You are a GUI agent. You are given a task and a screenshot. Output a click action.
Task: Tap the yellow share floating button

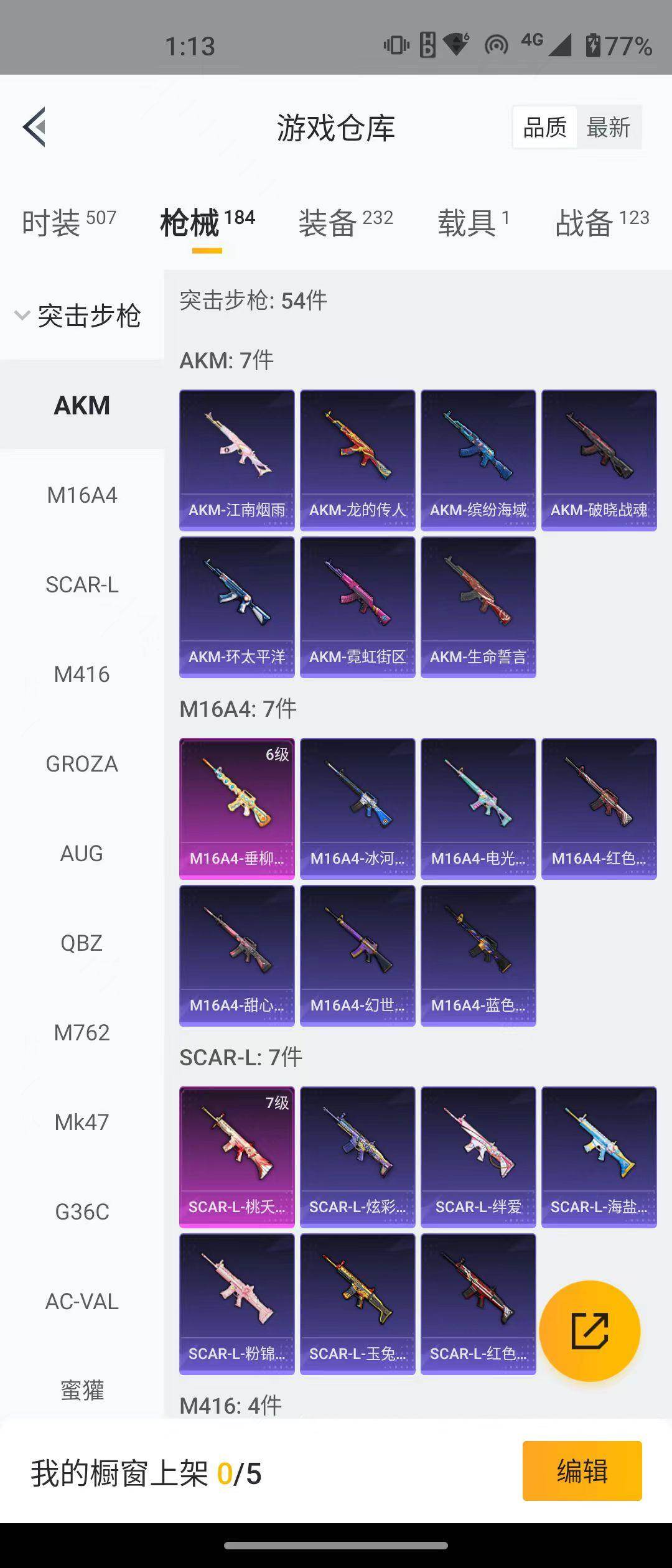[589, 1332]
